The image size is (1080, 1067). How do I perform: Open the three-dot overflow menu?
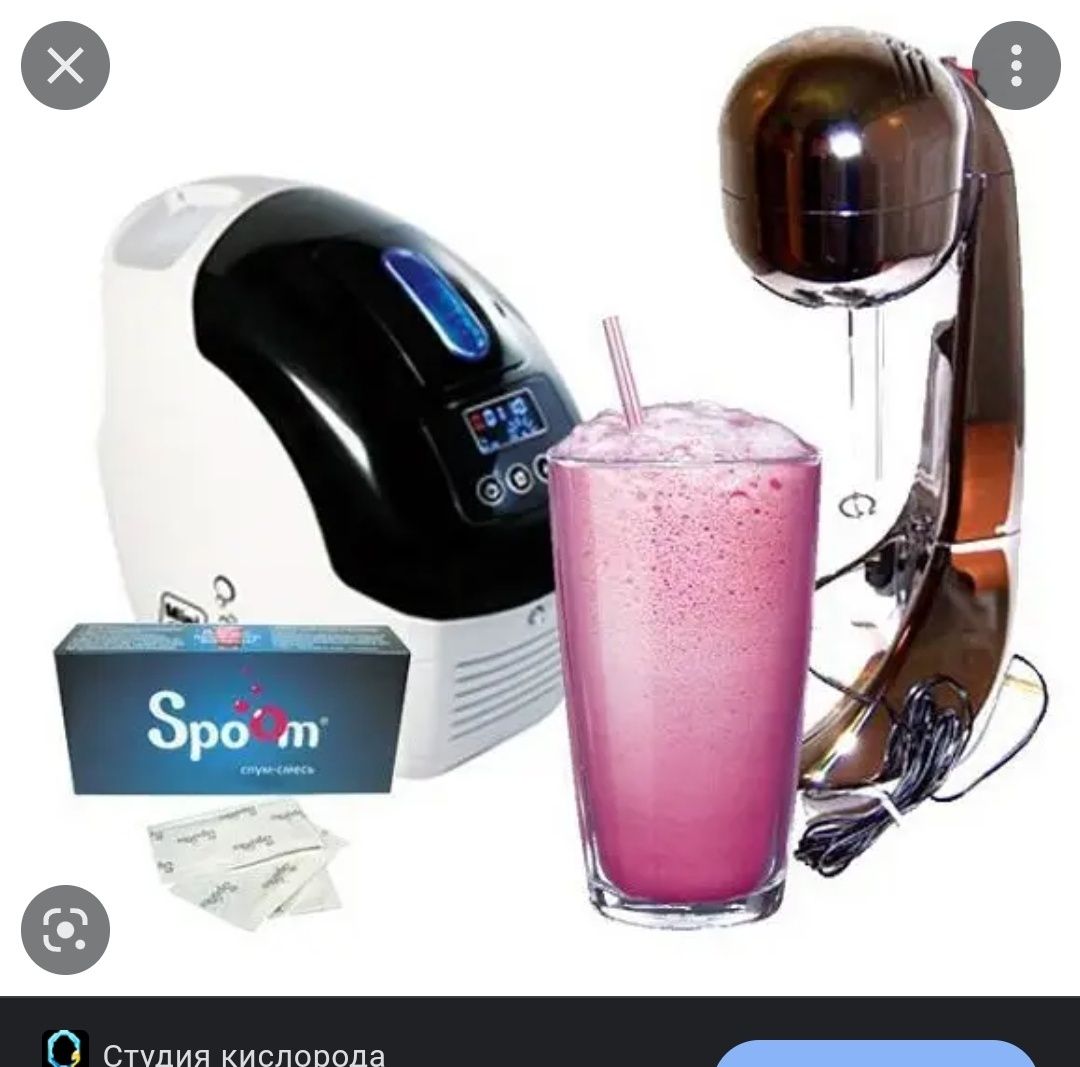pos(1016,66)
